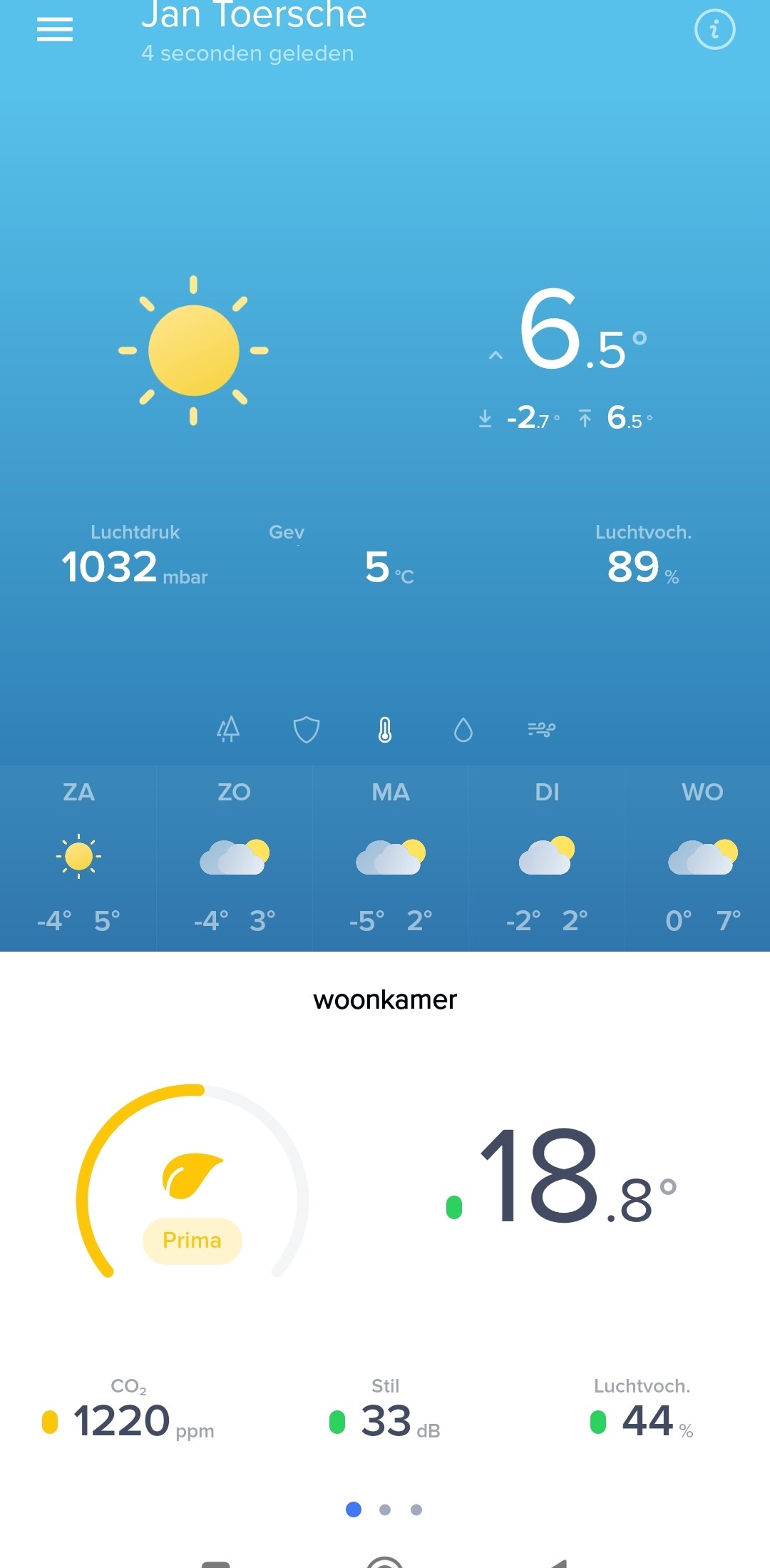The width and height of the screenshot is (770, 1568).
Task: Jump to the second page indicator dot
Action: pos(385,1510)
